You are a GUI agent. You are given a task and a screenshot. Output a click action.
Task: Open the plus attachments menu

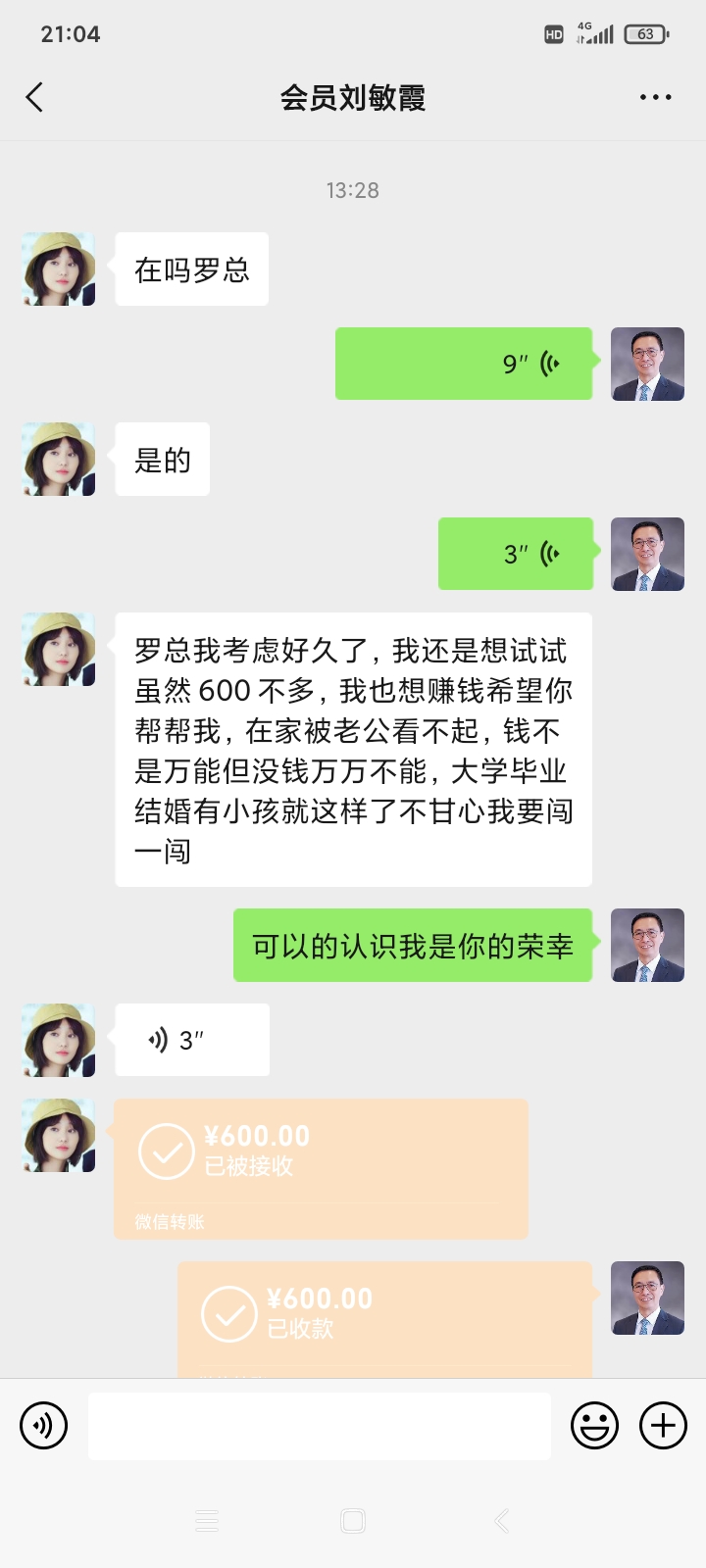click(664, 1426)
